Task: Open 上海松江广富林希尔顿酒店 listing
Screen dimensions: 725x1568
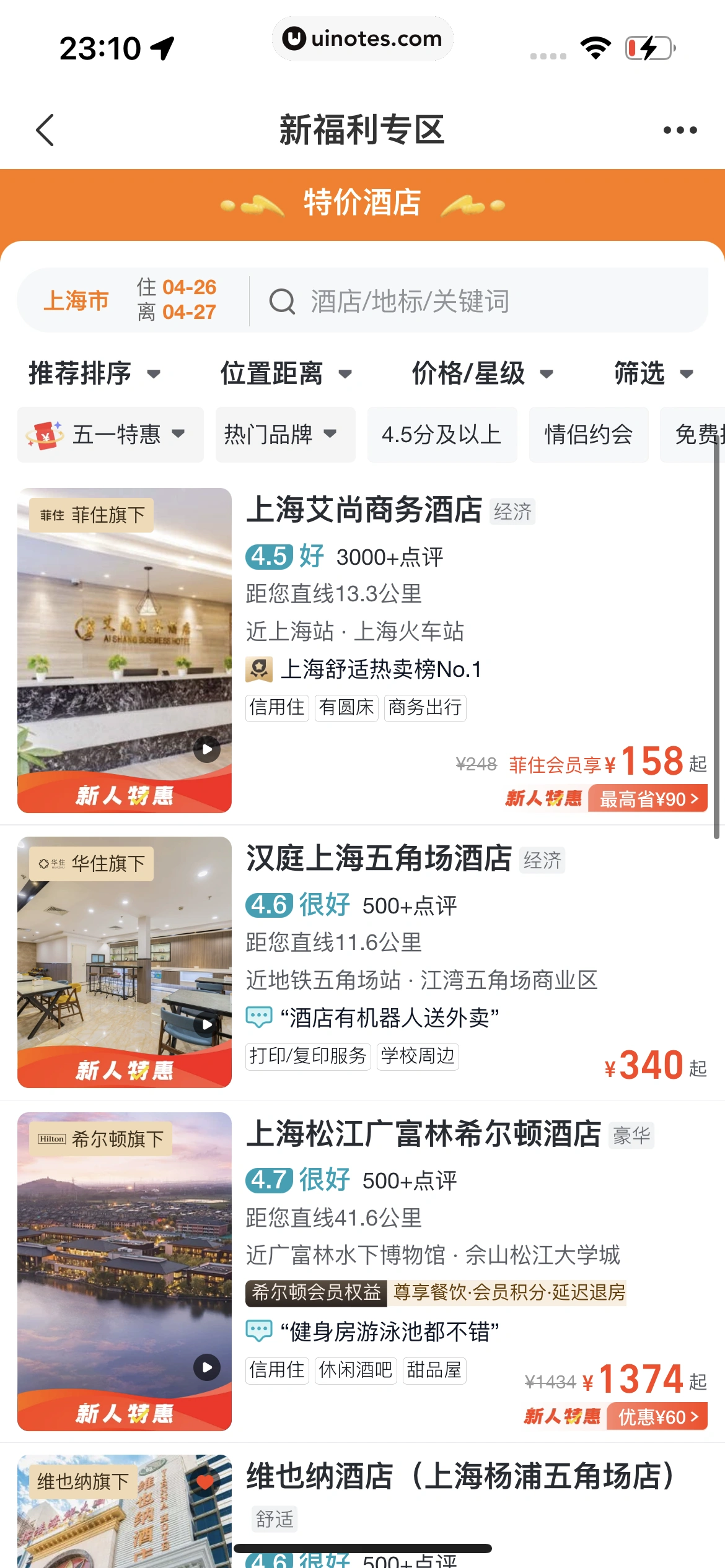Action: [x=424, y=1134]
